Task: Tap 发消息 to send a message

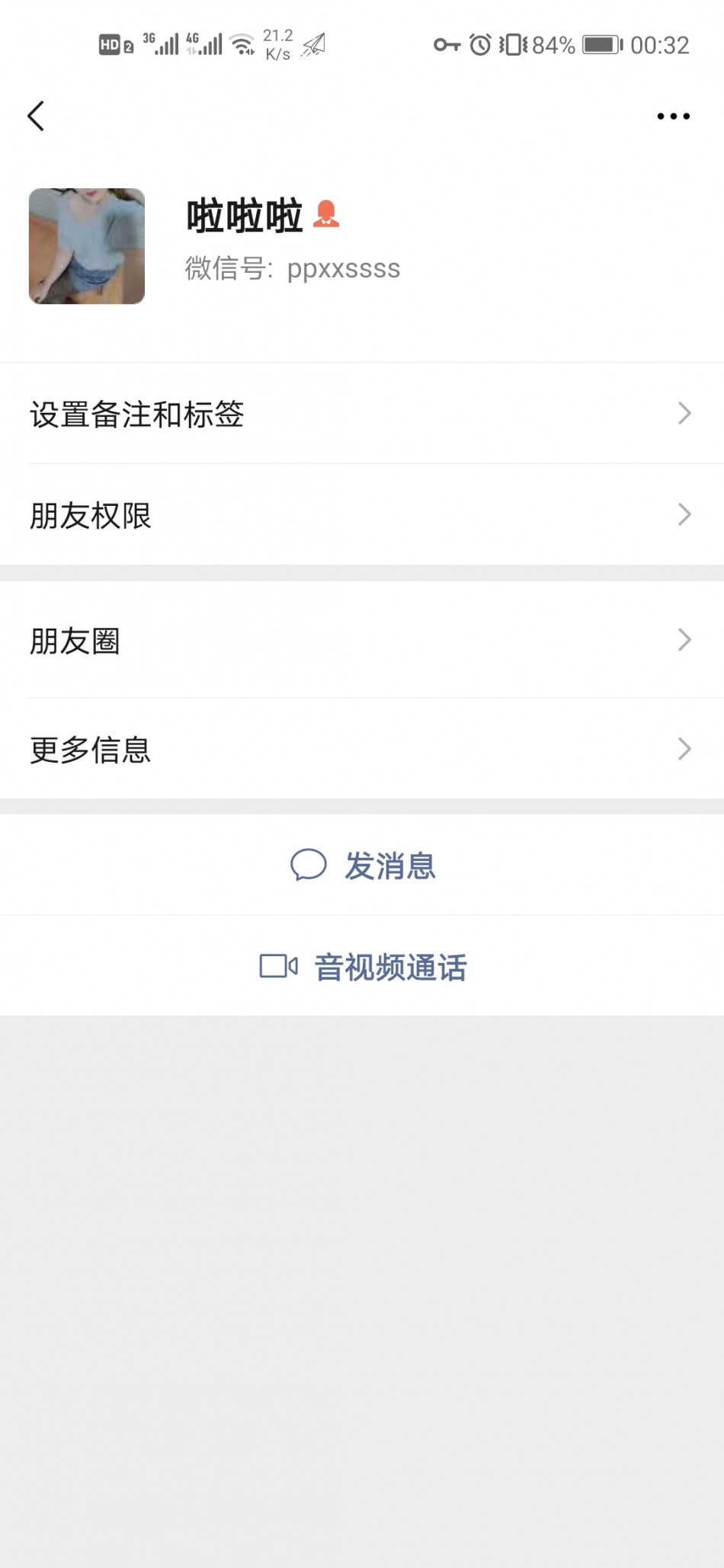Action: [362, 865]
